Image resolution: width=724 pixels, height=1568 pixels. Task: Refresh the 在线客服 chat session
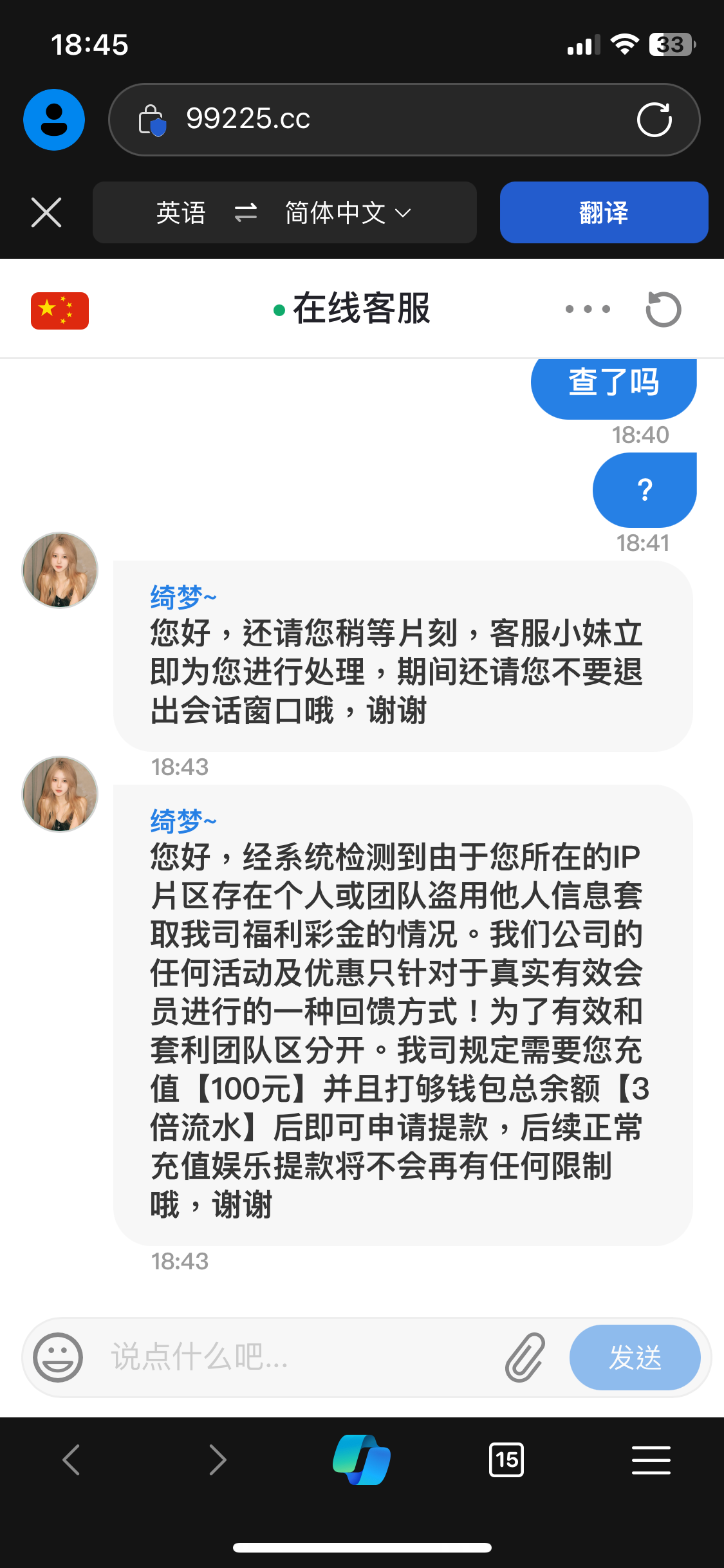(663, 310)
